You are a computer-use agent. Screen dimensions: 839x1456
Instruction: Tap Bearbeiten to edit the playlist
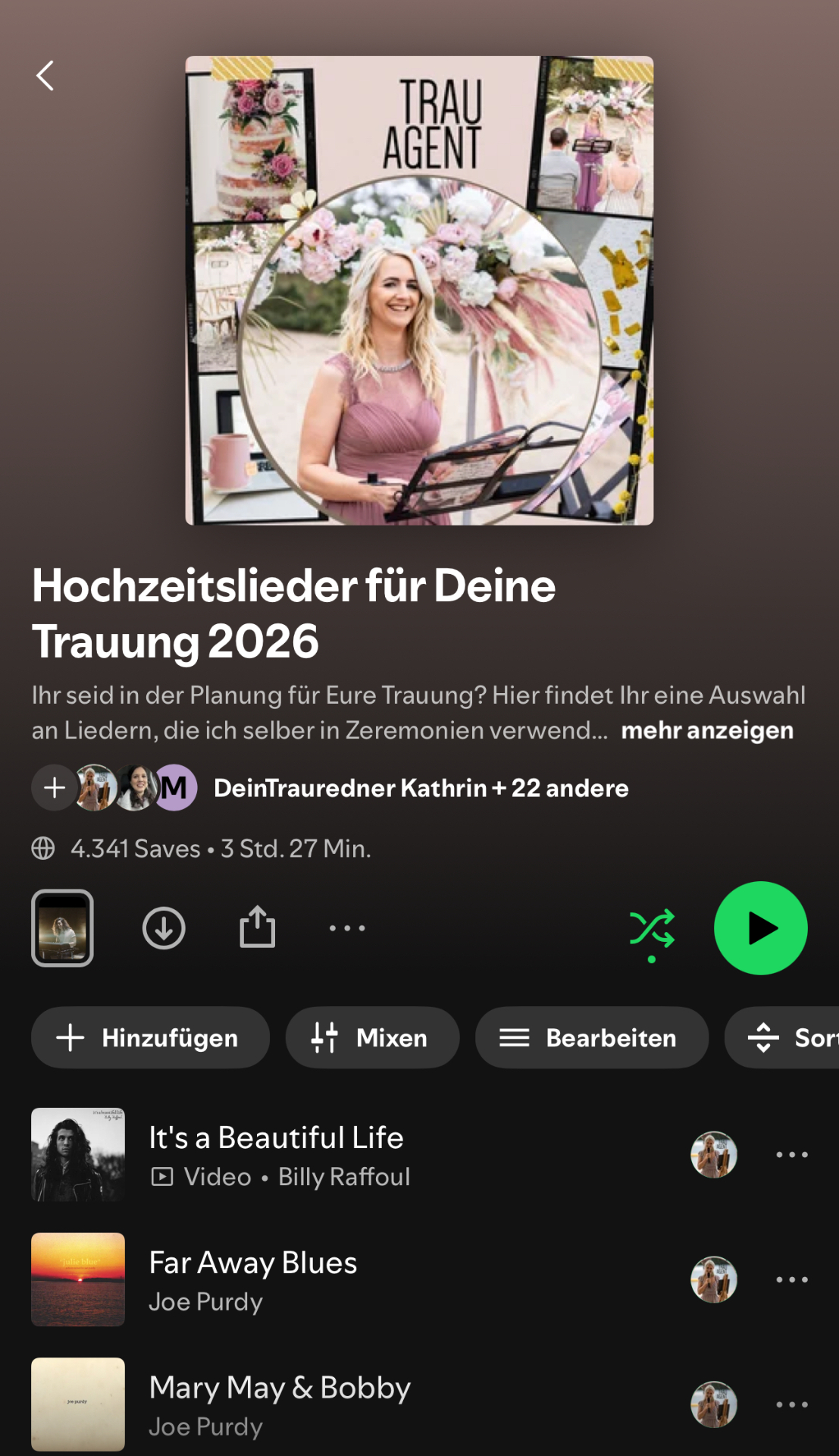coord(591,1037)
